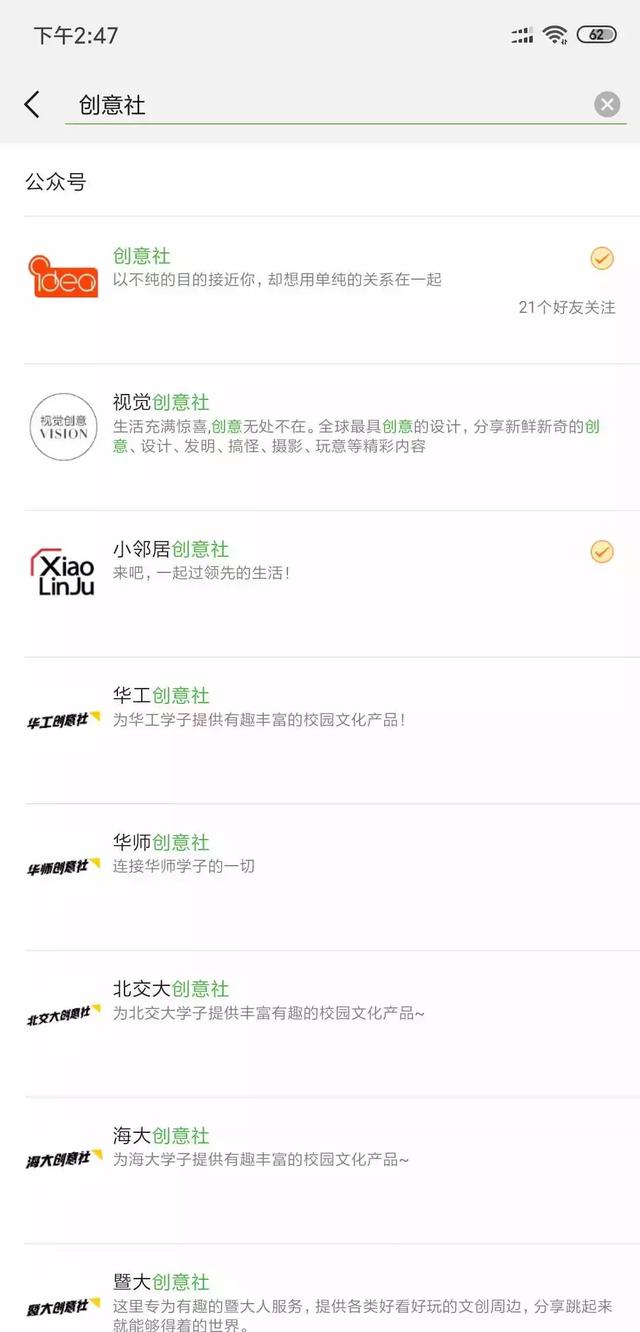The width and height of the screenshot is (640, 1332).
Task: Clear the search text 创意社
Action: 607,104
